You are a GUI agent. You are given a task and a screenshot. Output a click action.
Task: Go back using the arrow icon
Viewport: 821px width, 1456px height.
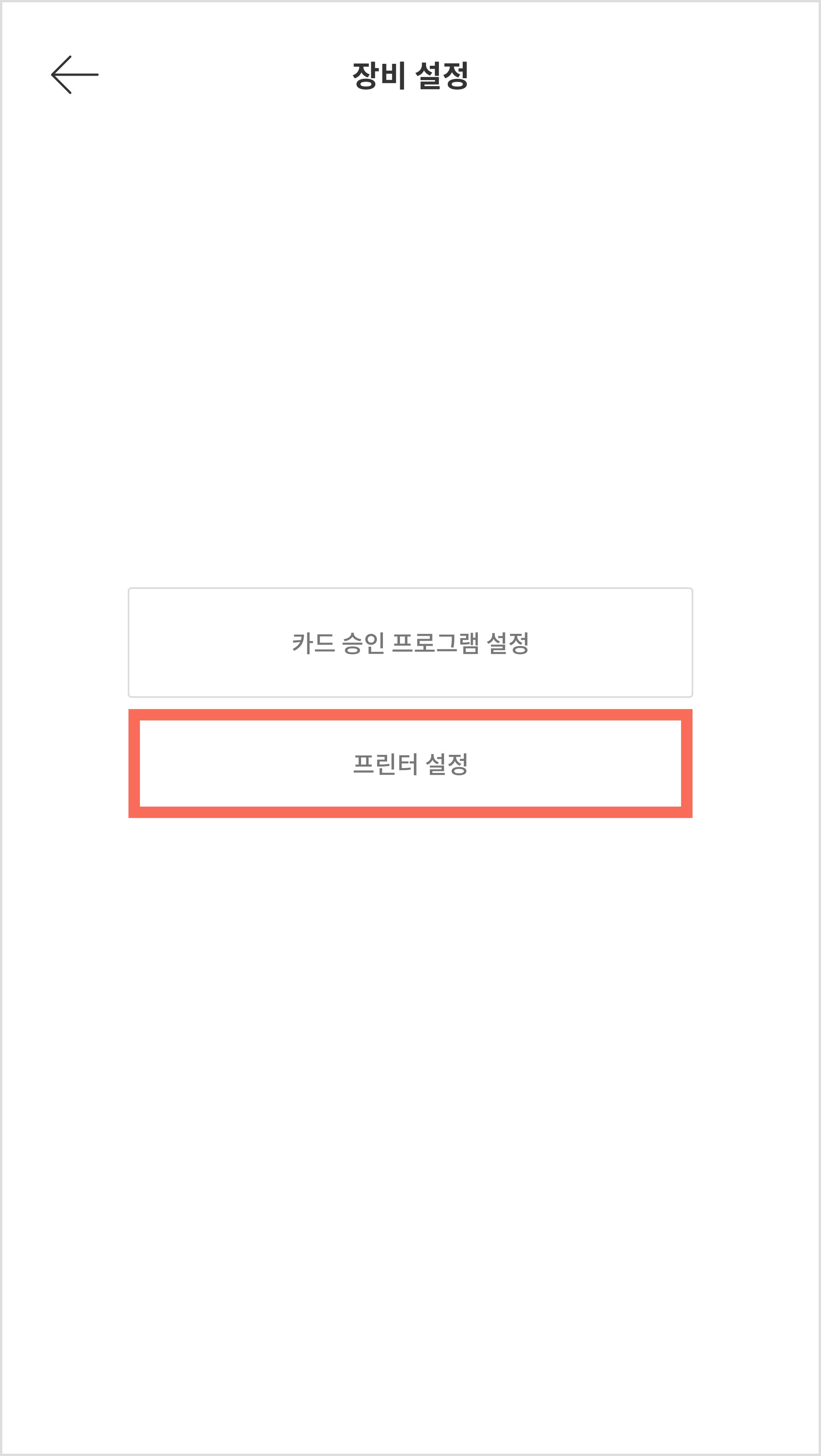(75, 75)
